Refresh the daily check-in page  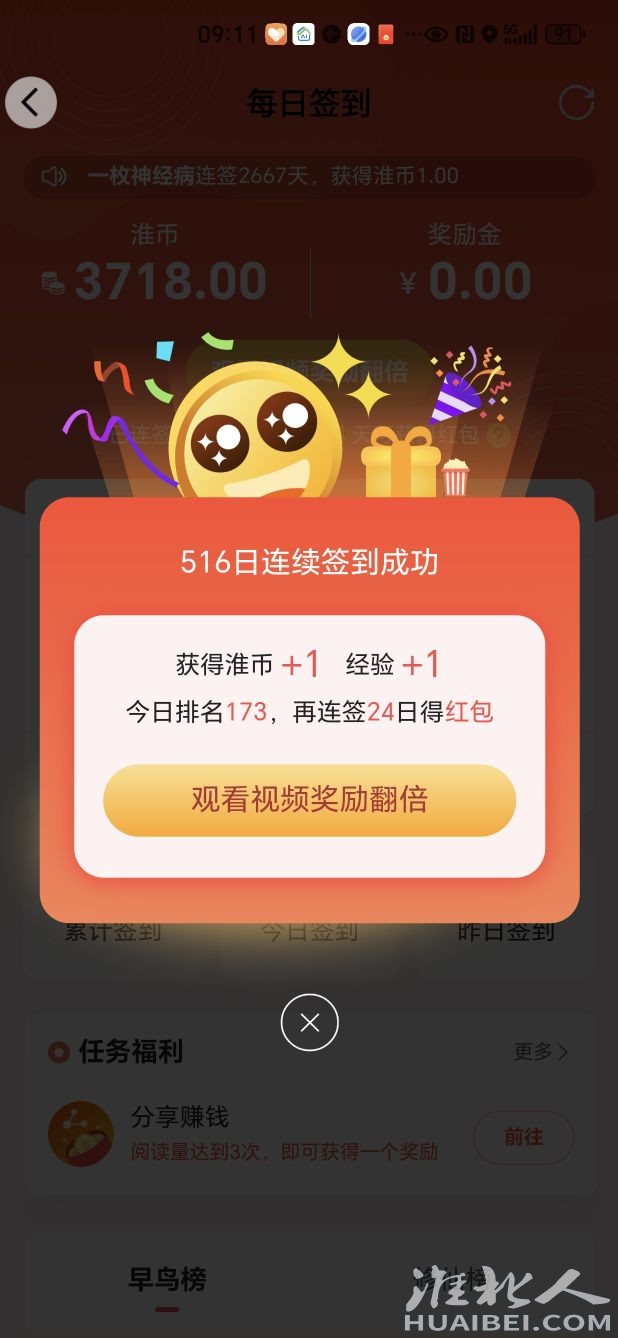coord(576,103)
